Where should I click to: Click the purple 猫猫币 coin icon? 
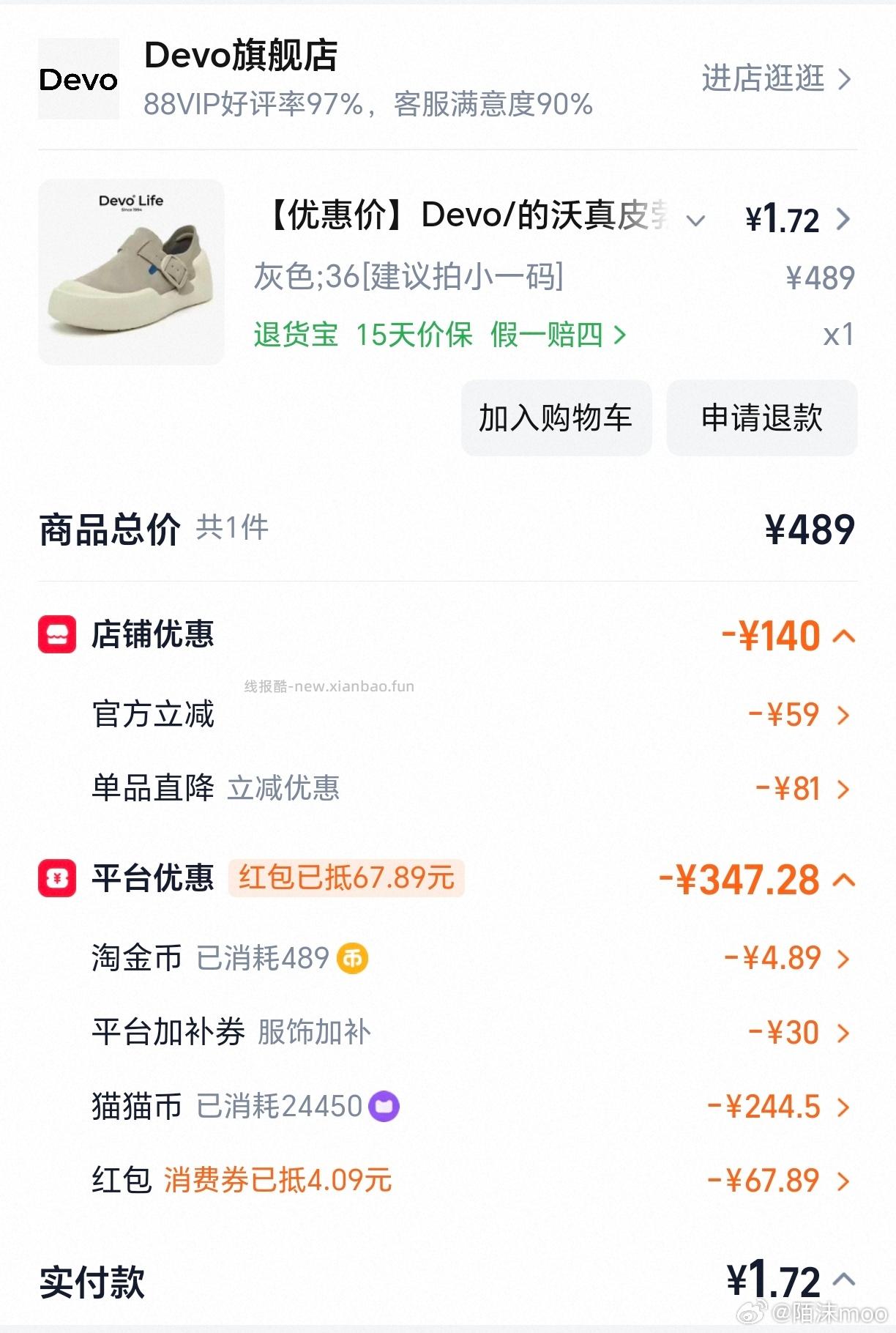(x=383, y=1106)
